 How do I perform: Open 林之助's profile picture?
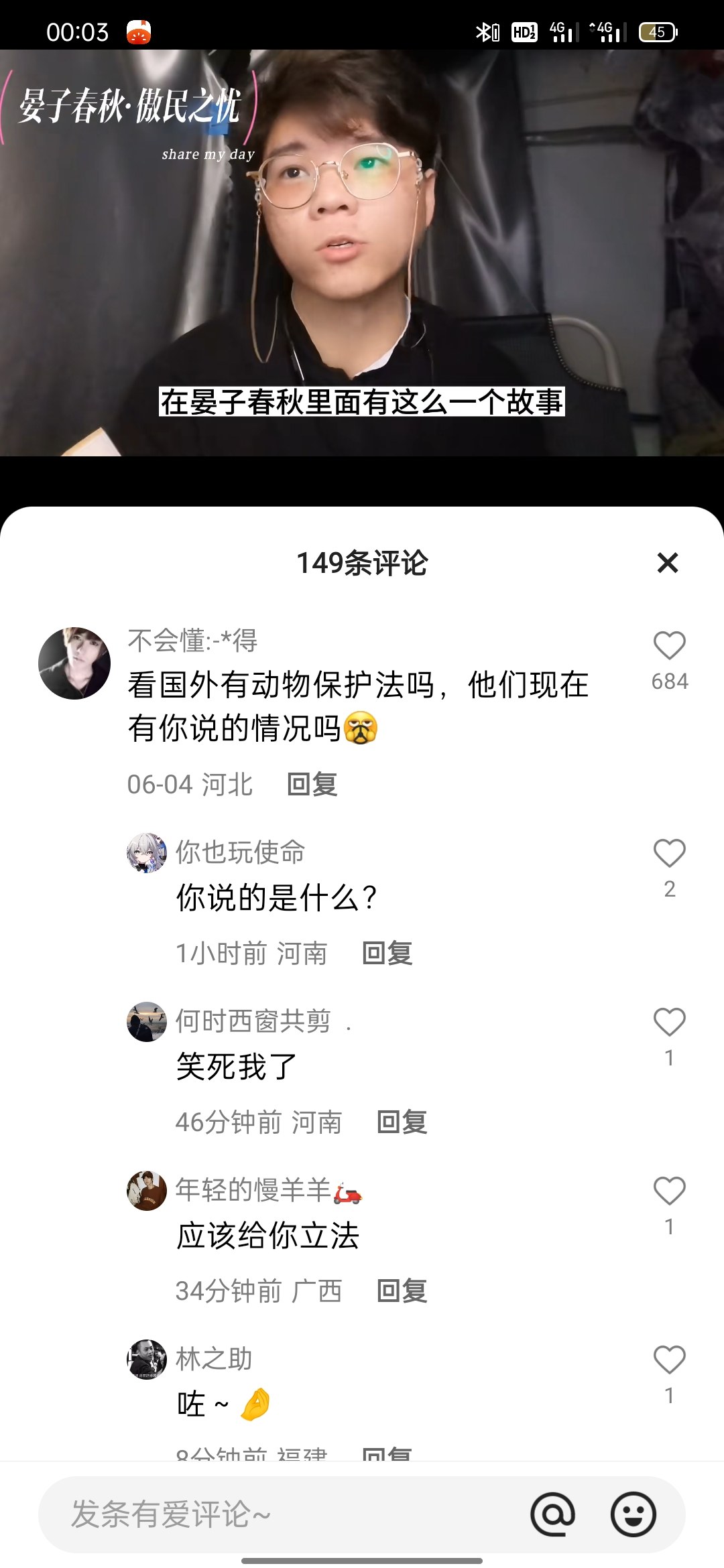(147, 1360)
